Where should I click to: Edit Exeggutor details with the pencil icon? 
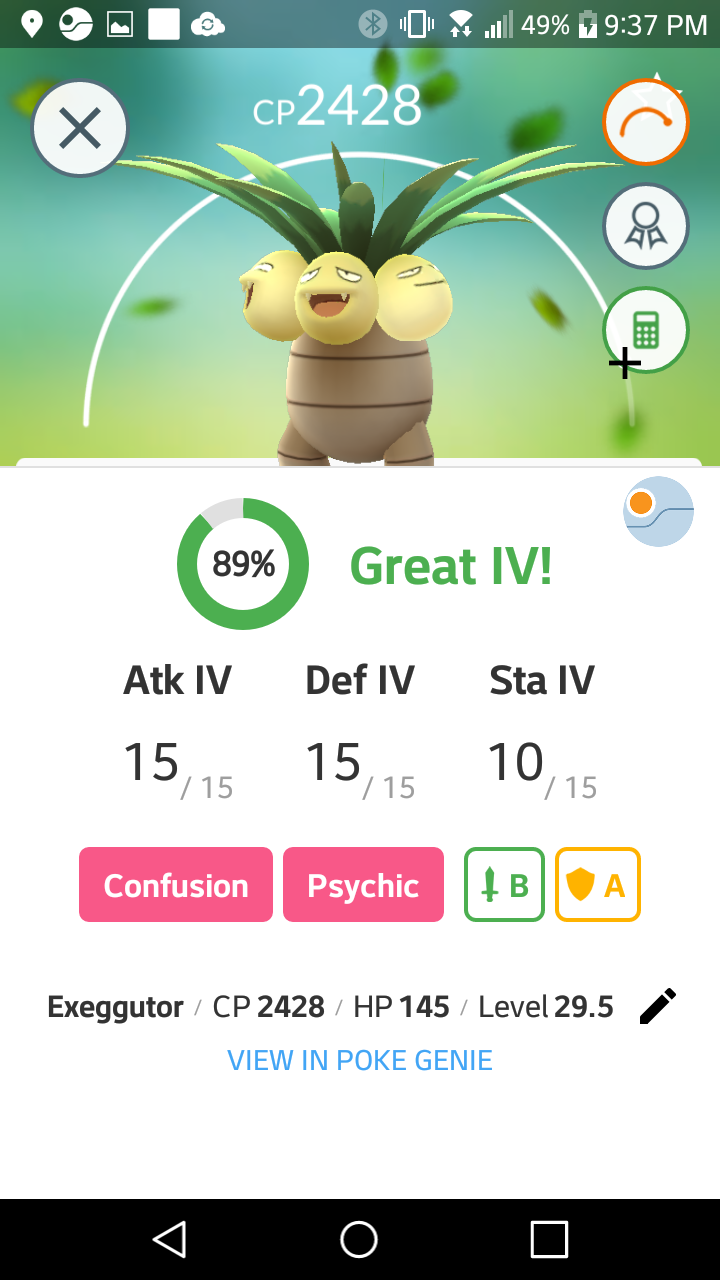[657, 1006]
